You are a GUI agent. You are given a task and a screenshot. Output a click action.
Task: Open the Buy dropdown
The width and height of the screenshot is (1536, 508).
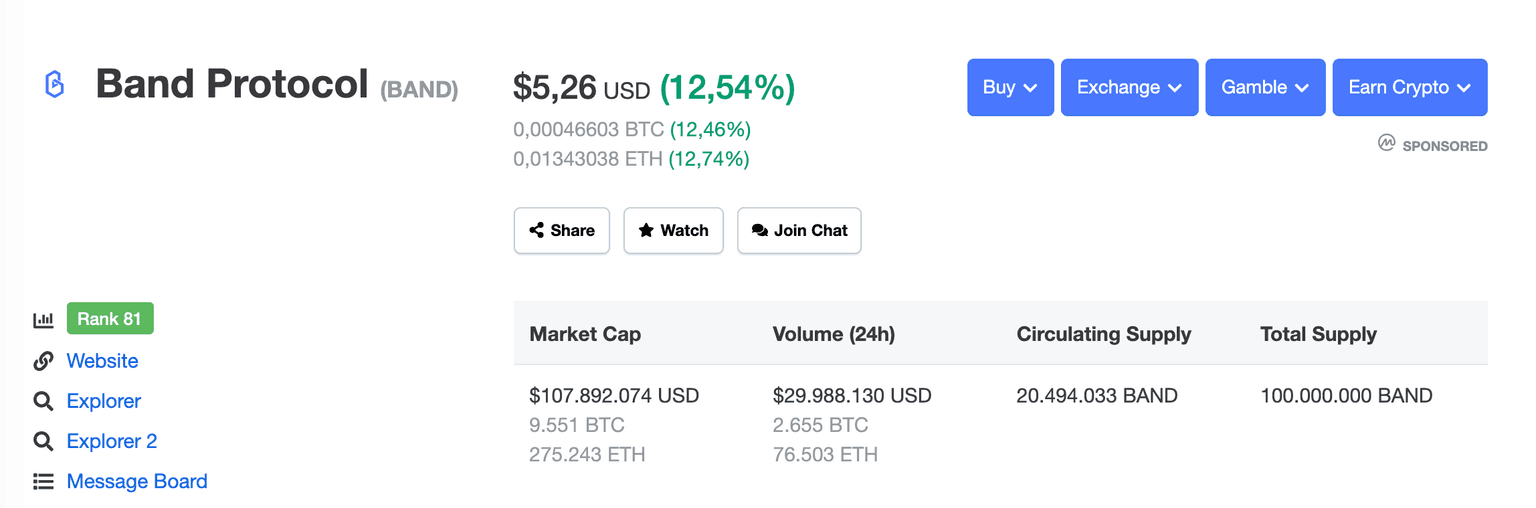tap(1010, 87)
